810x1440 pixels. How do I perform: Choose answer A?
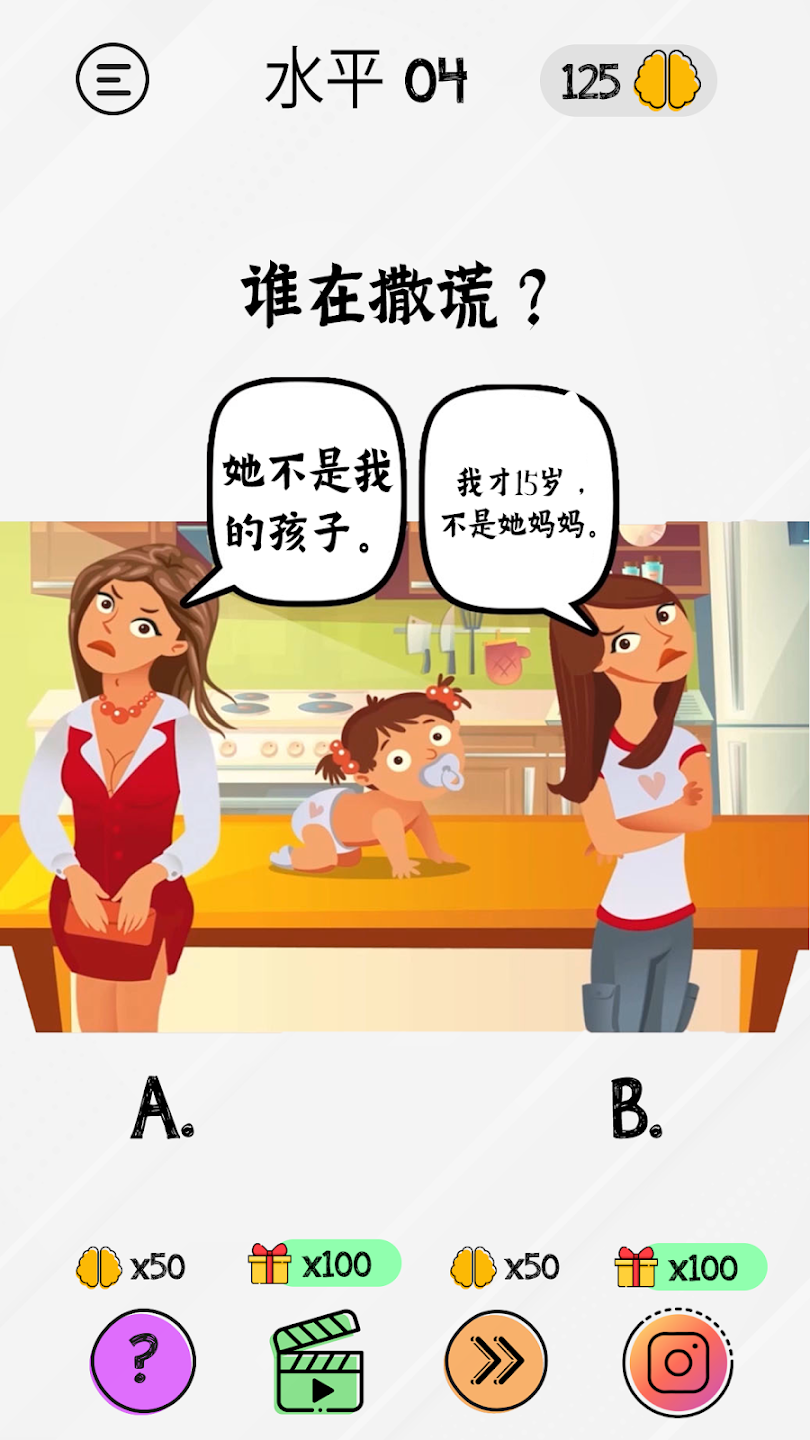point(162,1108)
